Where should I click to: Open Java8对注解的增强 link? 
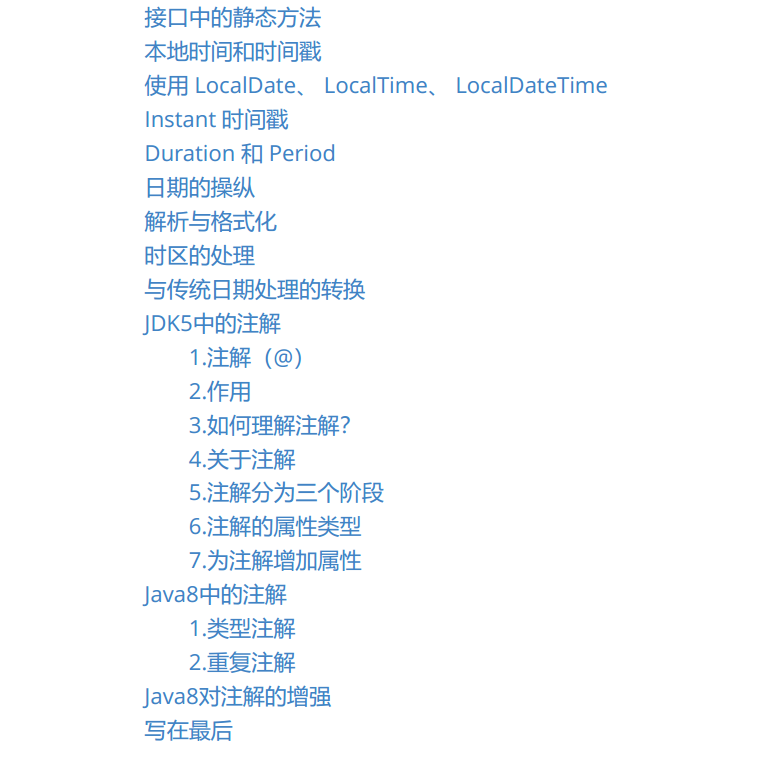(237, 697)
